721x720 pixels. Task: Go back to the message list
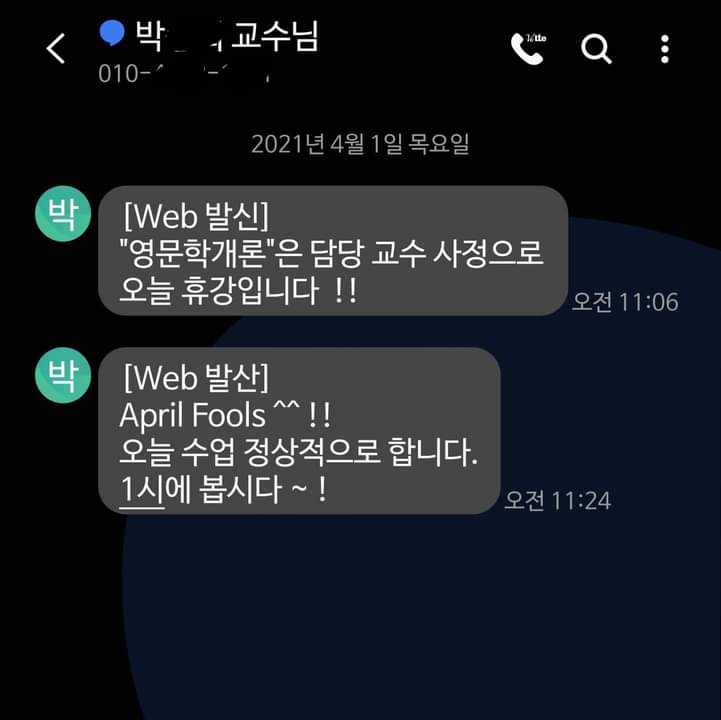(x=56, y=48)
